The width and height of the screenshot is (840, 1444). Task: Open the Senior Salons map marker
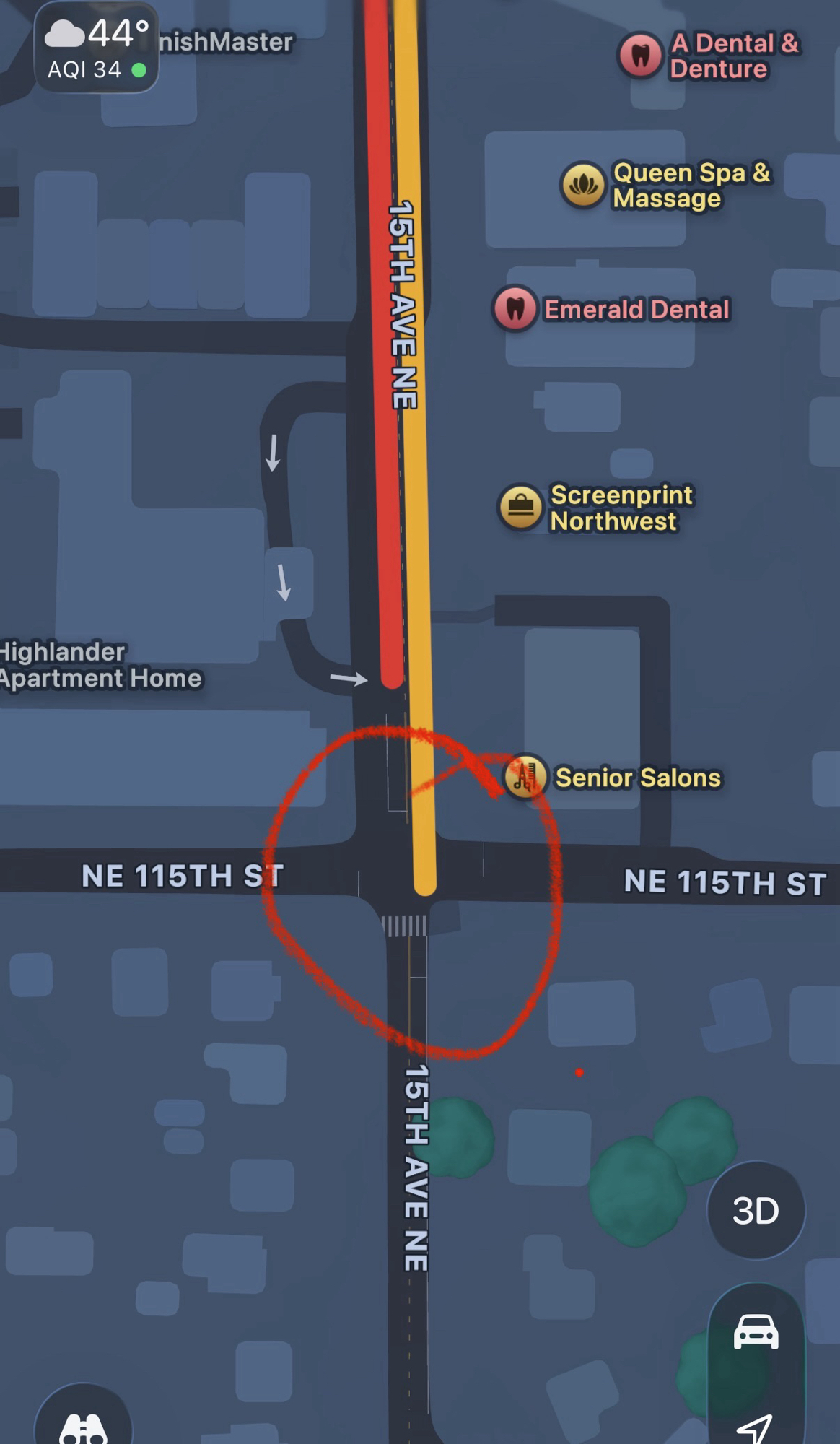[x=525, y=778]
